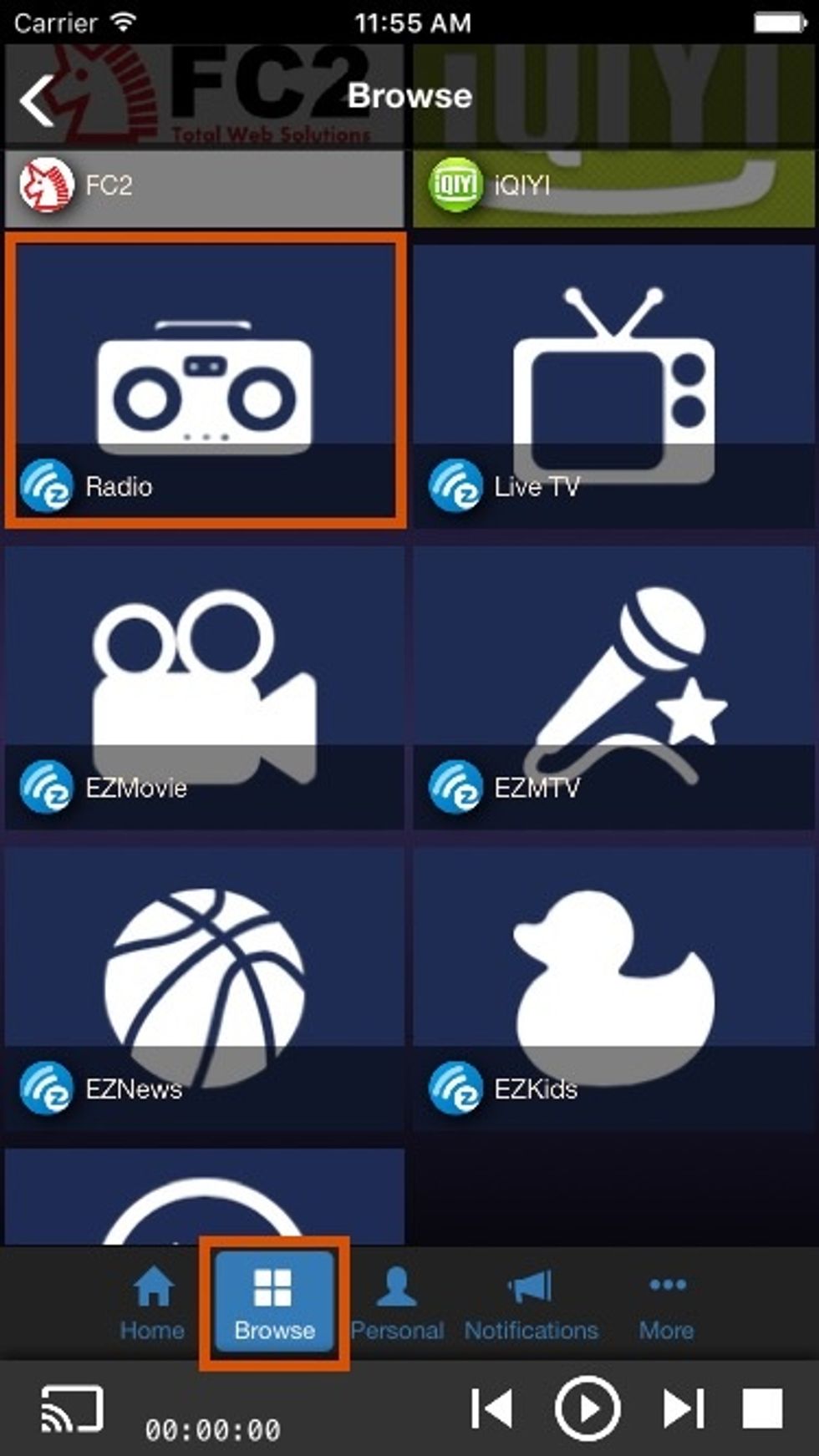Viewport: 819px width, 1456px height.
Task: Skip to the next track
Action: 684,1409
